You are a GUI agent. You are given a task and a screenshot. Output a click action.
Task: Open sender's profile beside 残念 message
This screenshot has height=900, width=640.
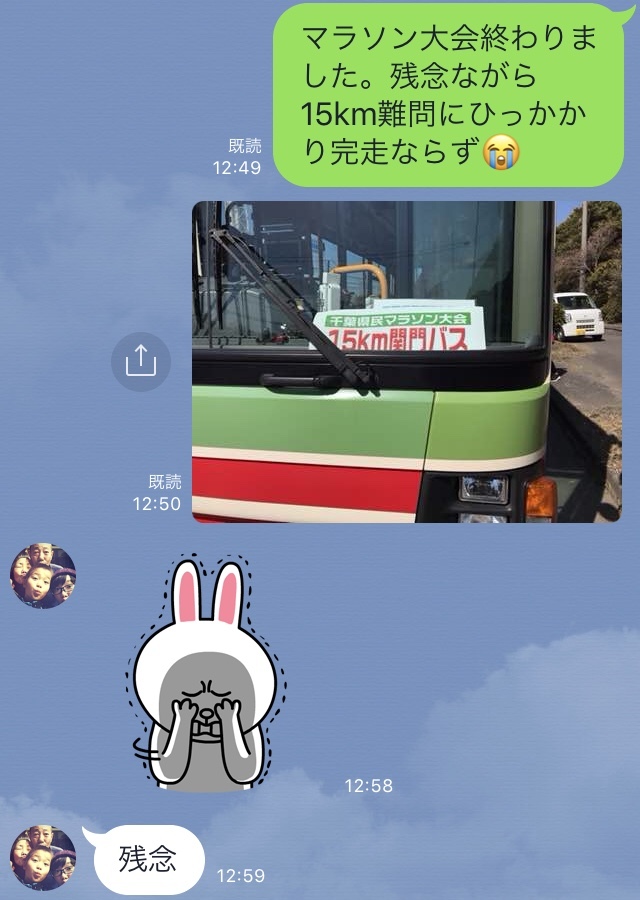point(43,857)
